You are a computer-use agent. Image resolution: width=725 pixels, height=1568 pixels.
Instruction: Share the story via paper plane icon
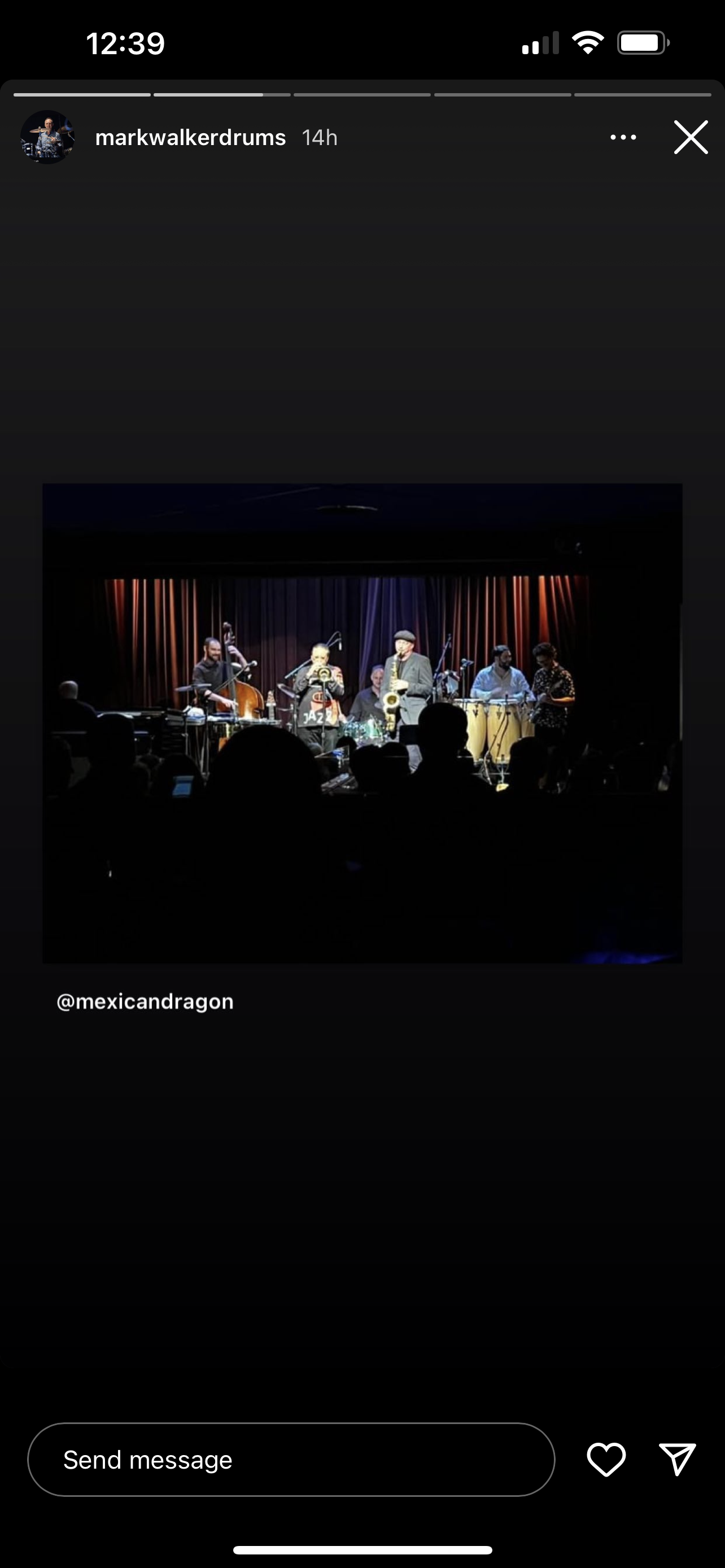click(x=677, y=1459)
